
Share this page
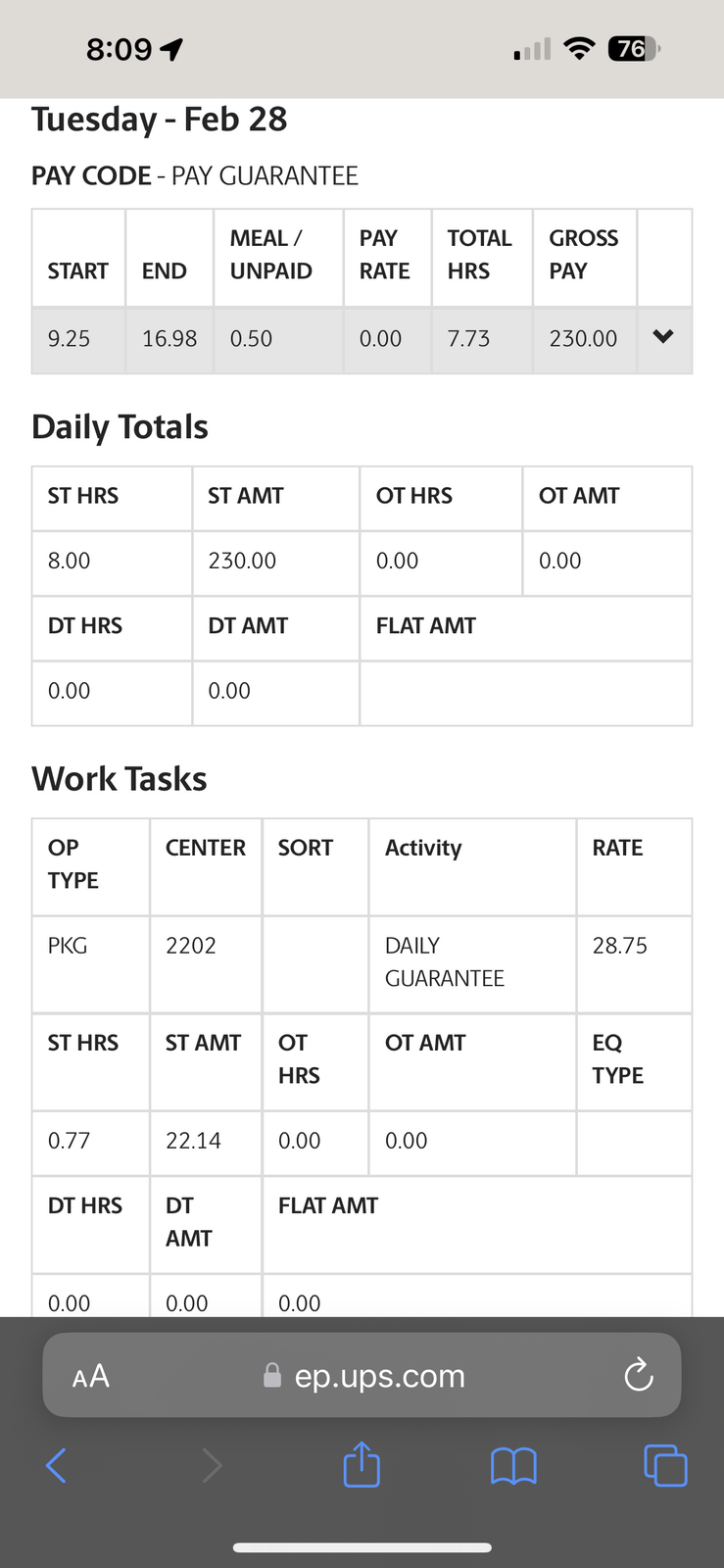click(x=362, y=1464)
